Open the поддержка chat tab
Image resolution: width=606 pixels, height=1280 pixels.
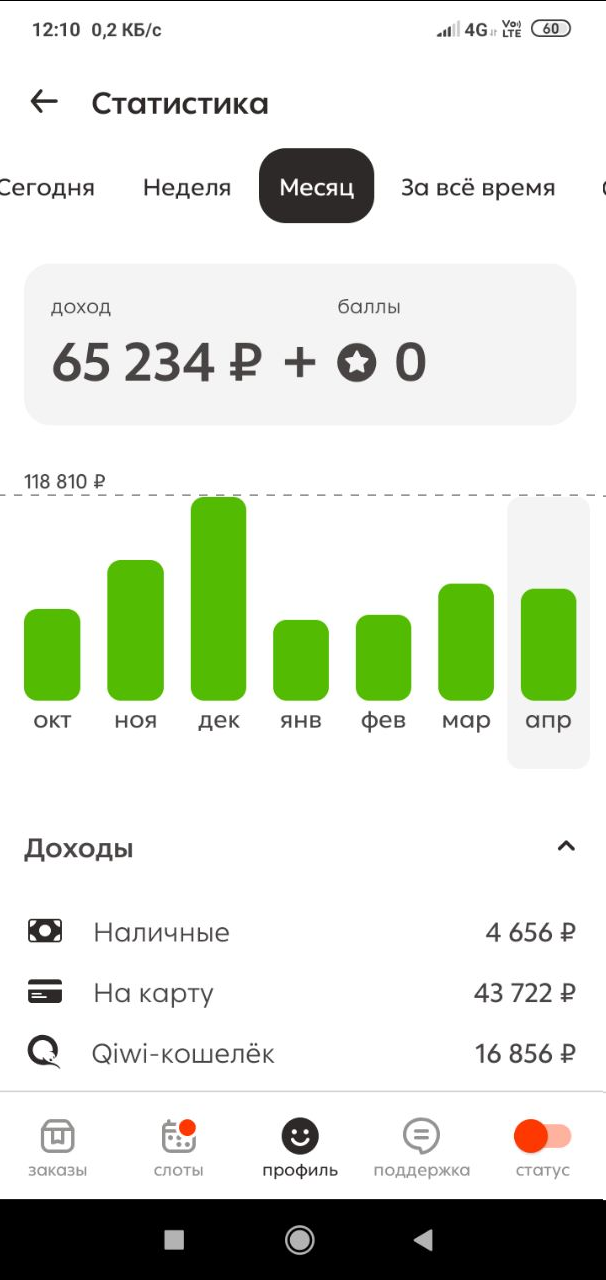point(421,1147)
